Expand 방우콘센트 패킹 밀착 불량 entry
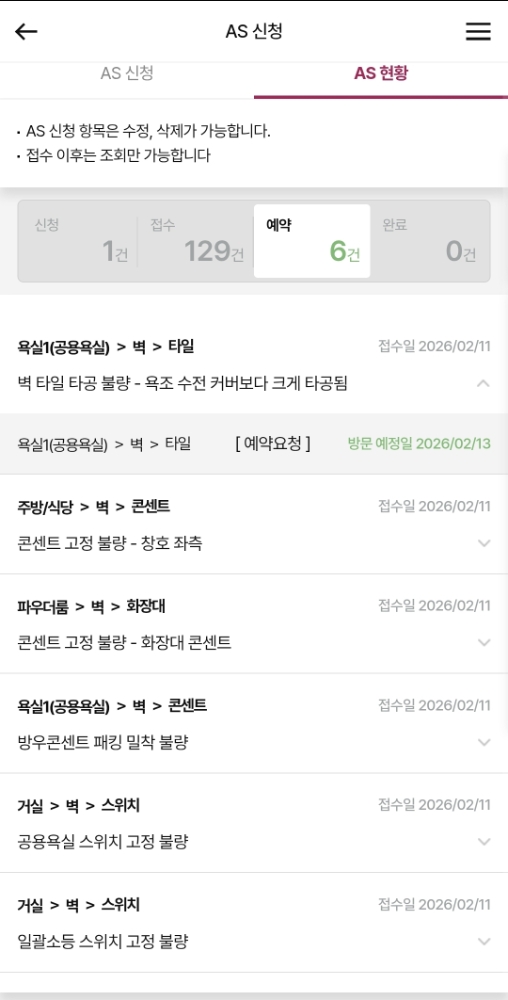The width and height of the screenshot is (508, 1000). [x=254, y=723]
